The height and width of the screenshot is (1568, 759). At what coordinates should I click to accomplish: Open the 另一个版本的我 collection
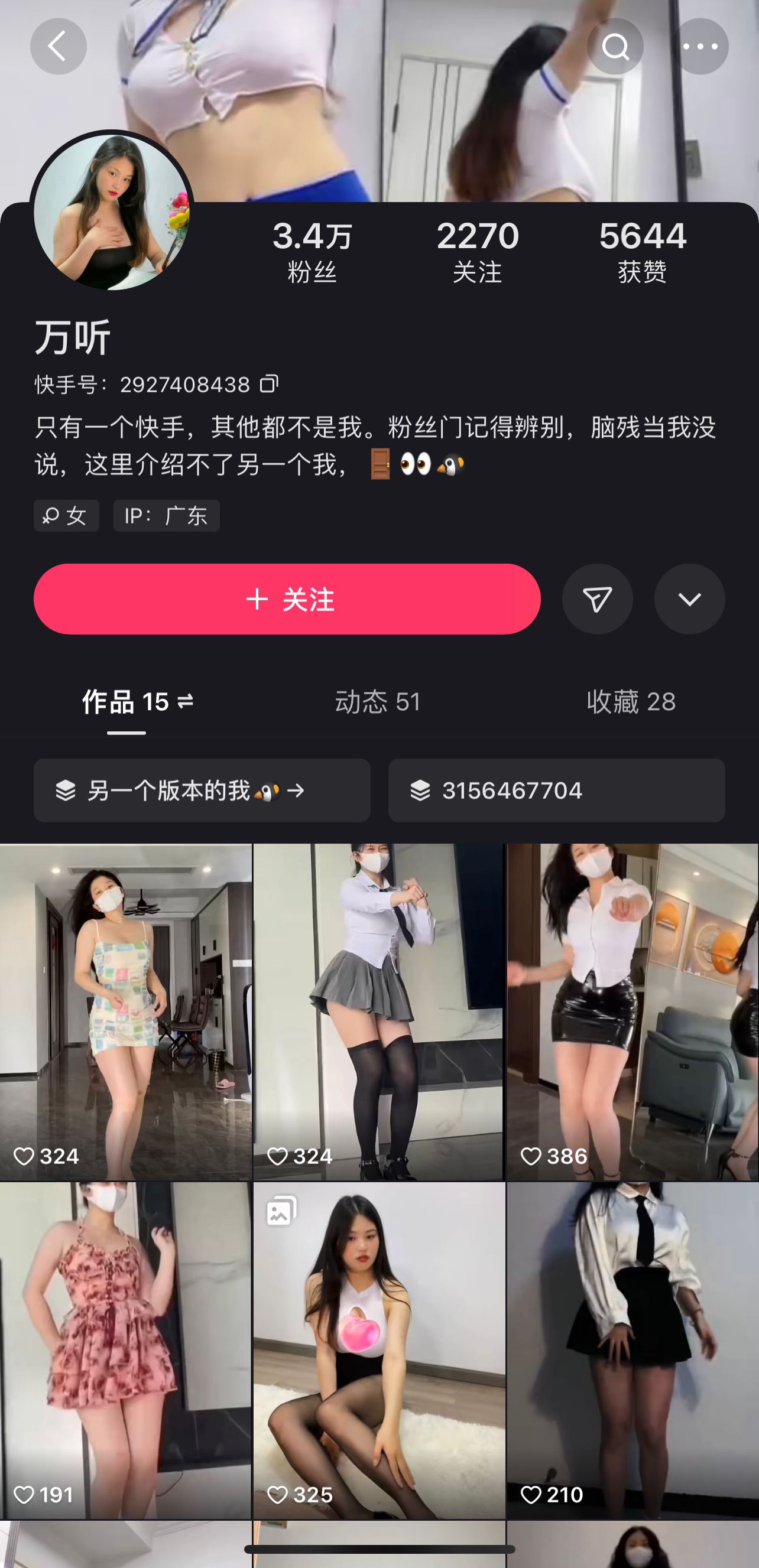coord(202,790)
